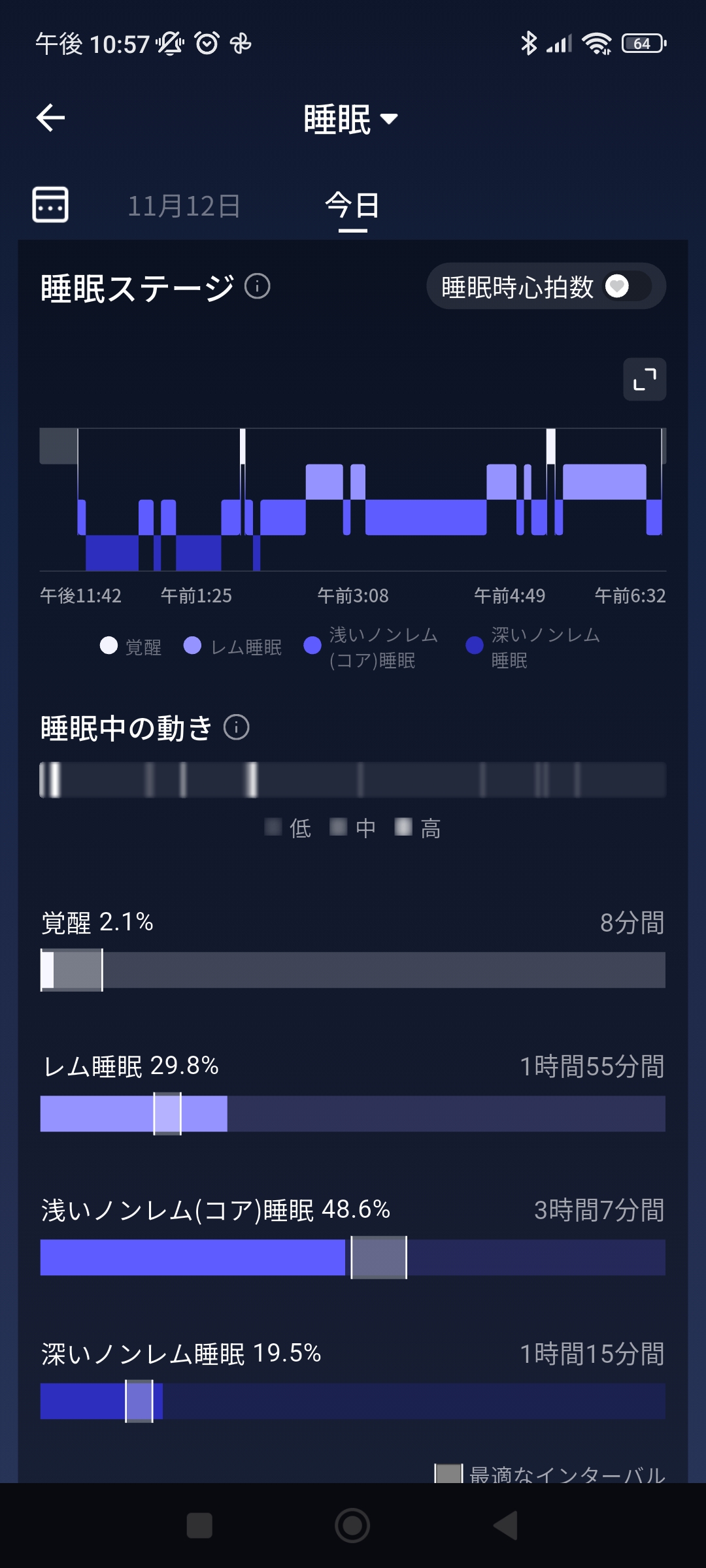
Task: Toggle the 睡眠時心拍数 switch
Action: click(x=628, y=286)
